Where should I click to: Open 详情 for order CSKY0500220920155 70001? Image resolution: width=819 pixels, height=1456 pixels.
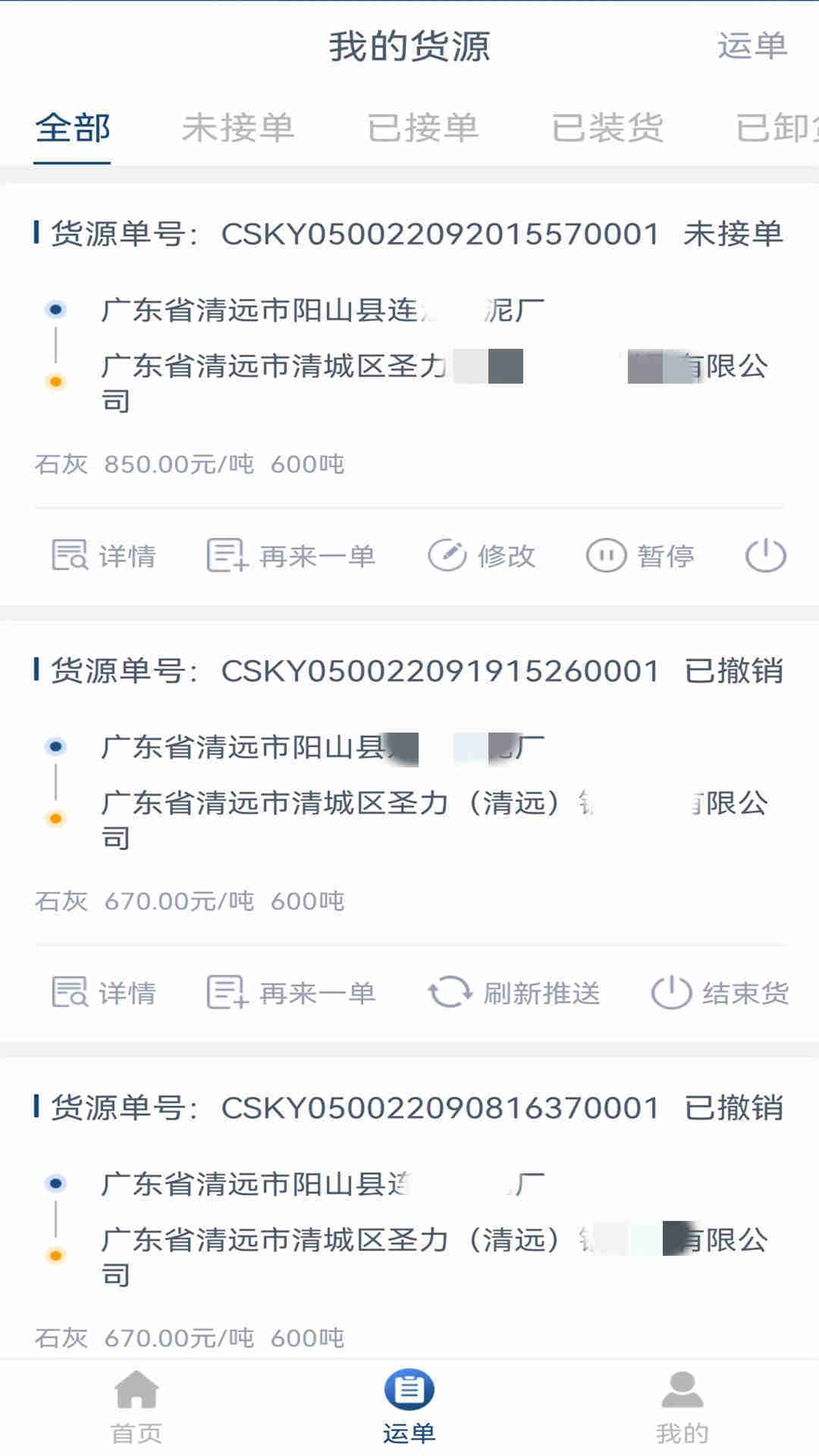point(104,556)
